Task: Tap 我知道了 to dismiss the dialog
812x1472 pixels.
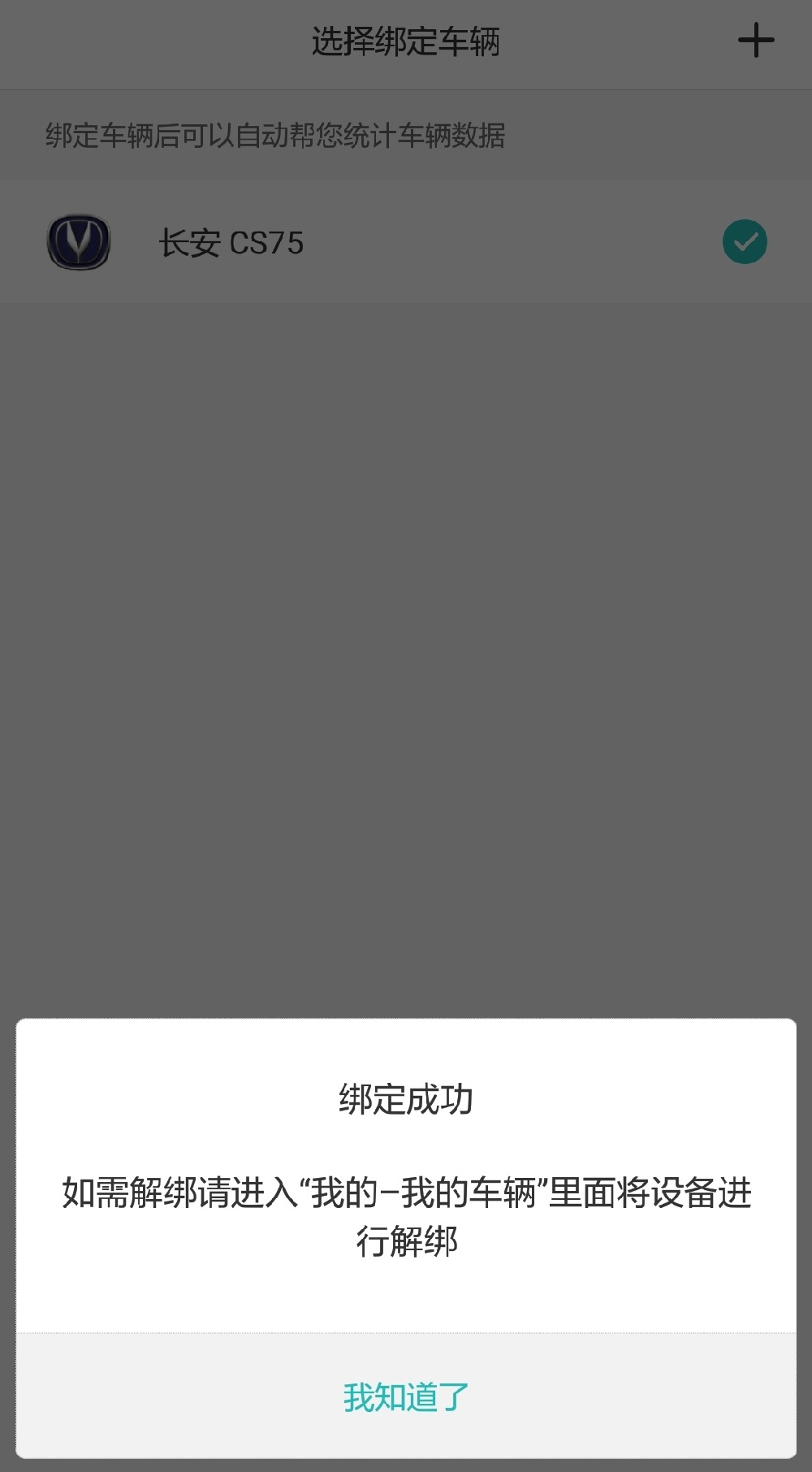Action: (406, 1397)
